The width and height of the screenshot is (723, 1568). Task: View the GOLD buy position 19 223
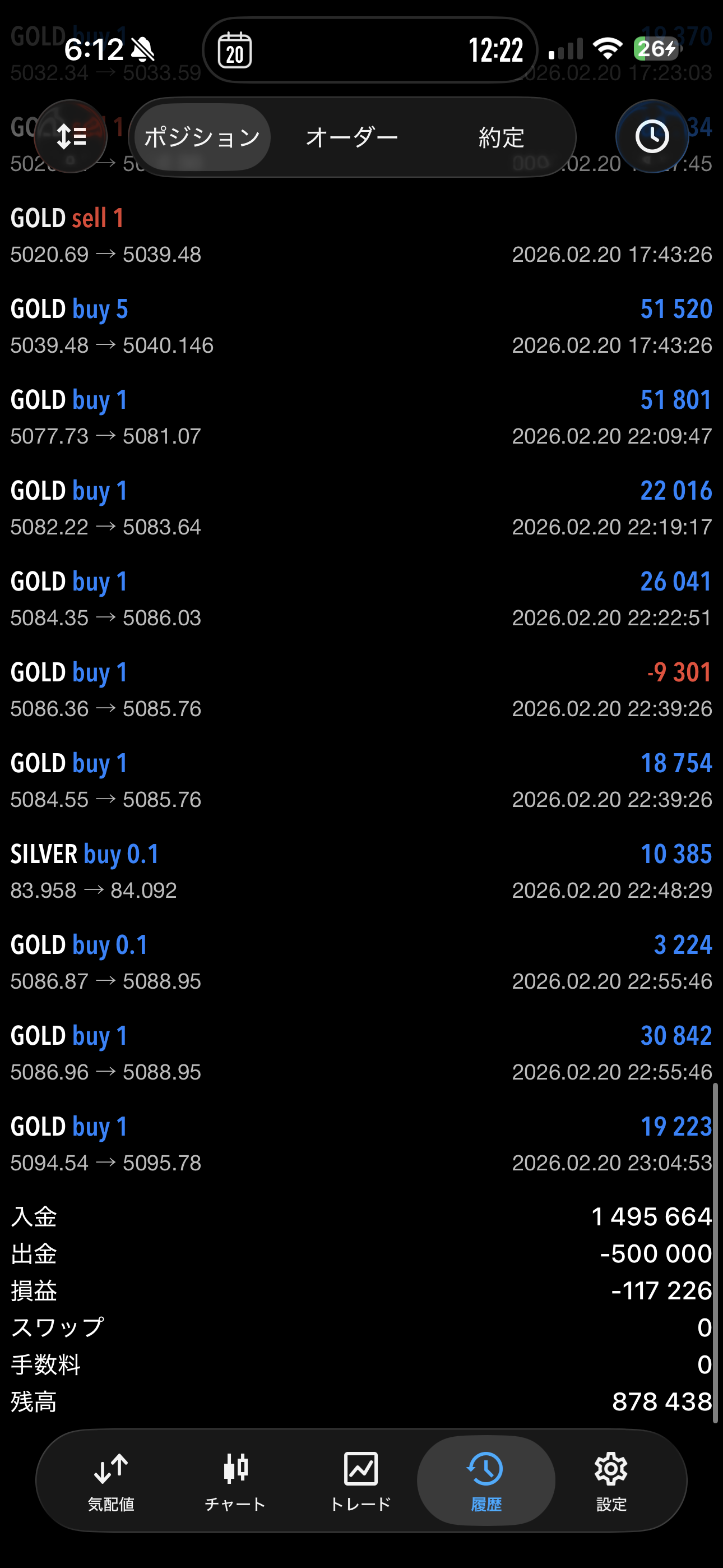point(361,1145)
